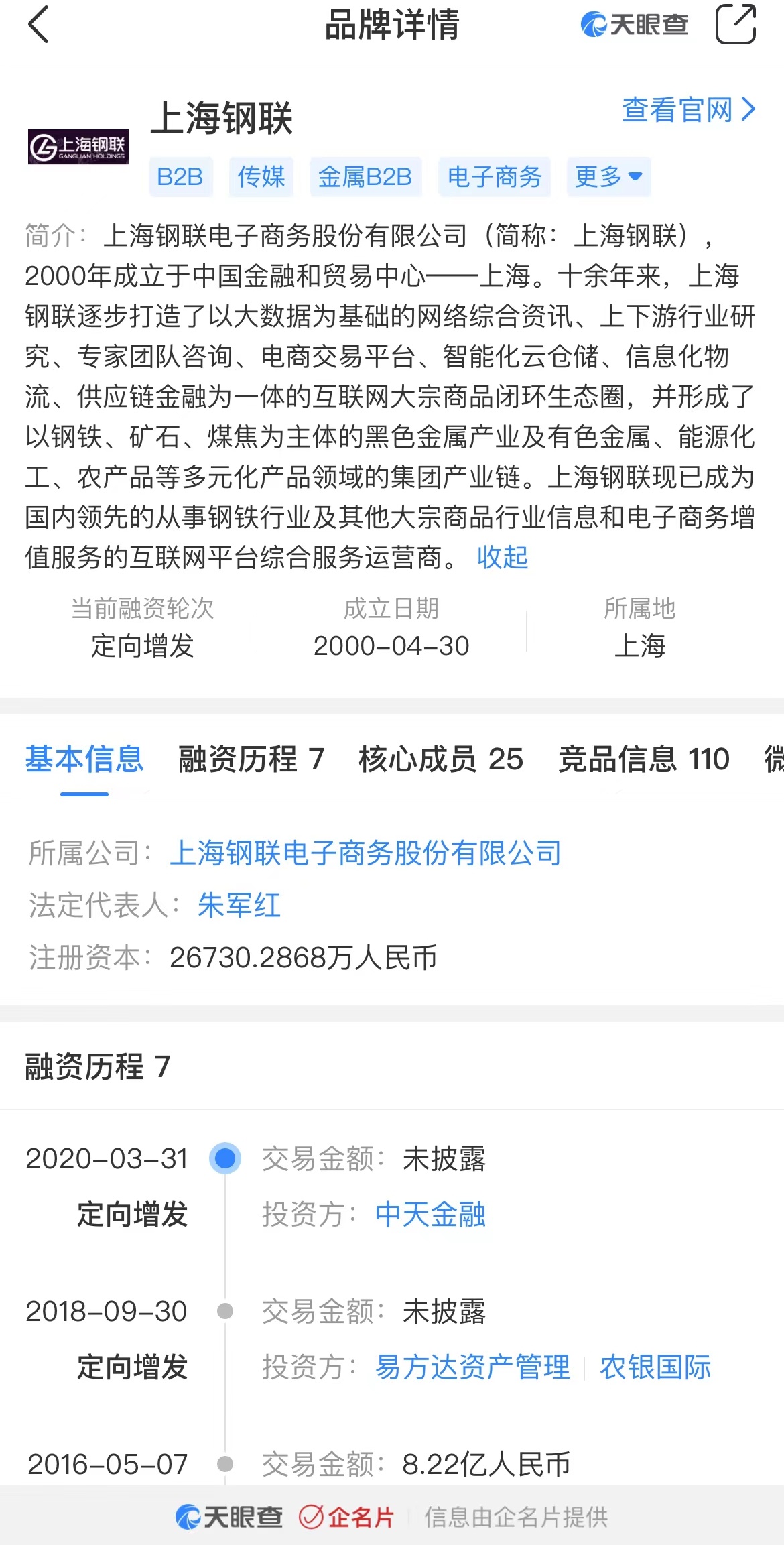Open investor 中天金融

pyautogui.click(x=430, y=1215)
